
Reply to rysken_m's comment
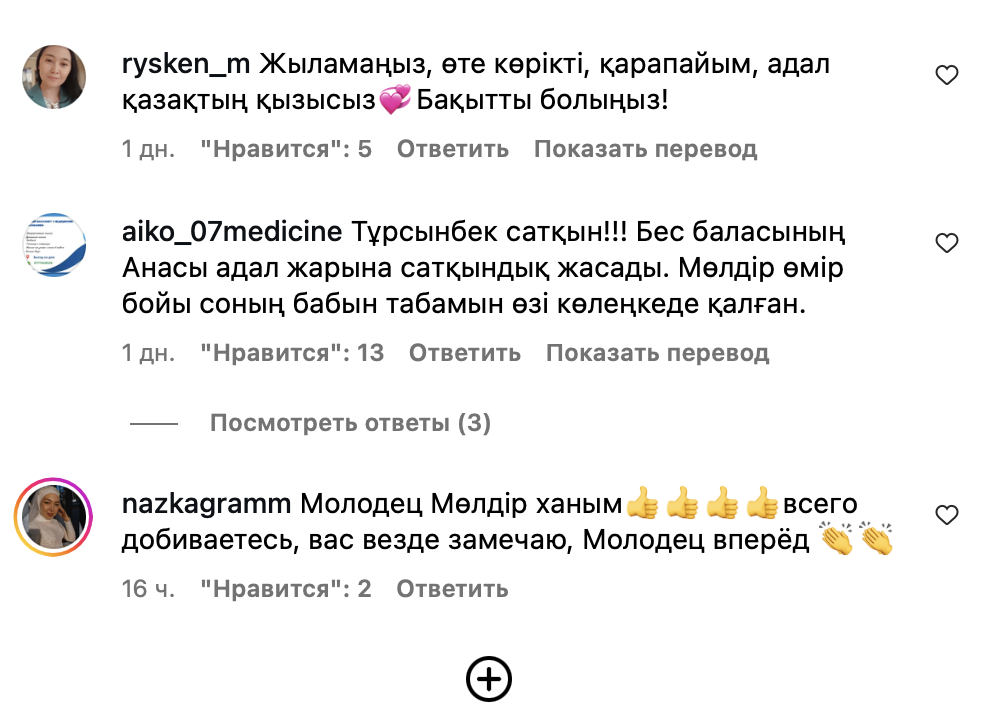[x=452, y=150]
